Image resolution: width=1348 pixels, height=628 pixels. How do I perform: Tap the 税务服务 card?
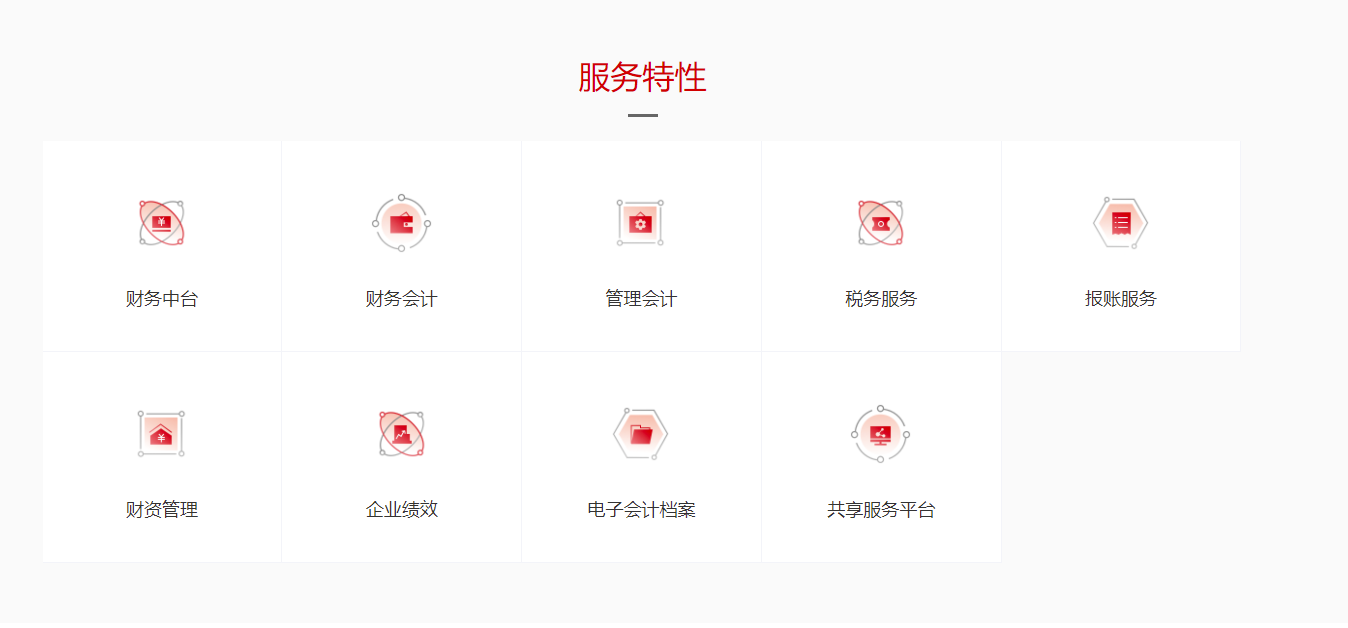tap(881, 247)
